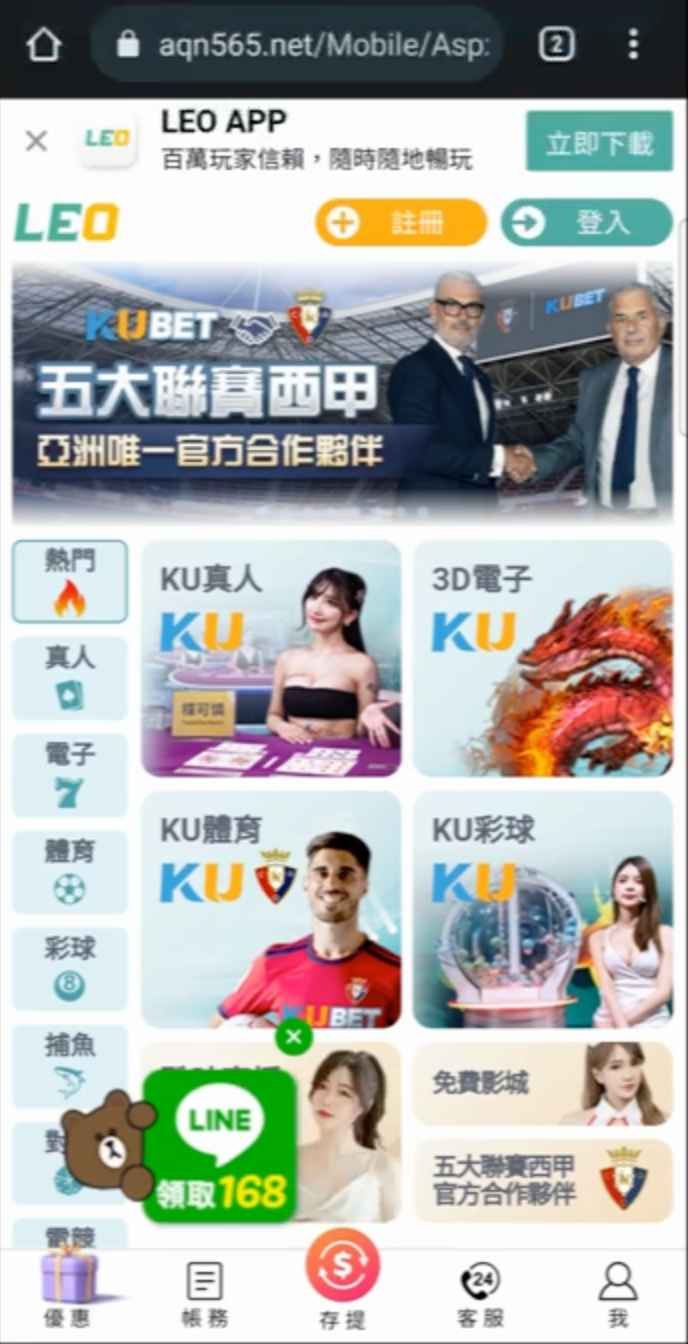The image size is (688, 1344).
Task: Open the 註冊 registration button
Action: (401, 222)
